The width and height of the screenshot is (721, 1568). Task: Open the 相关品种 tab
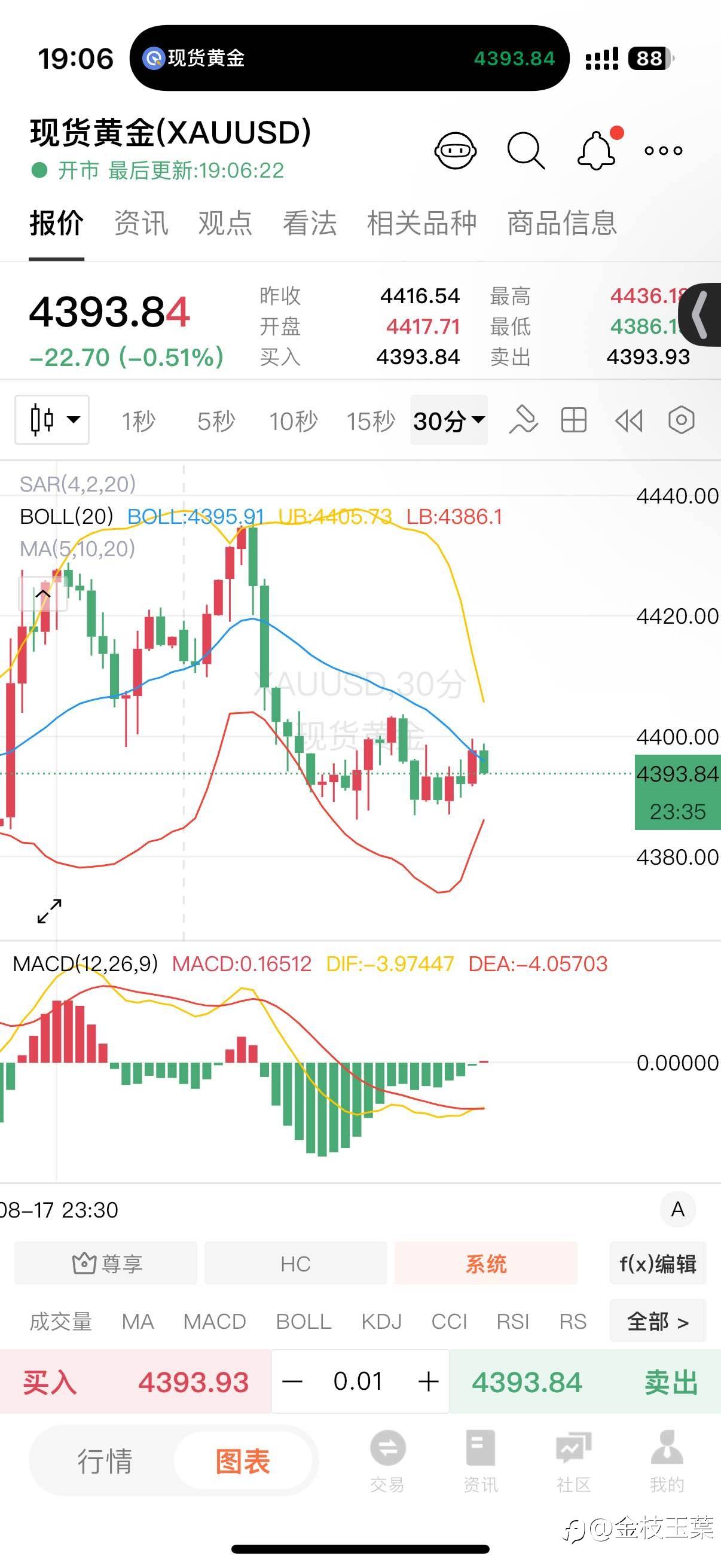pos(421,223)
